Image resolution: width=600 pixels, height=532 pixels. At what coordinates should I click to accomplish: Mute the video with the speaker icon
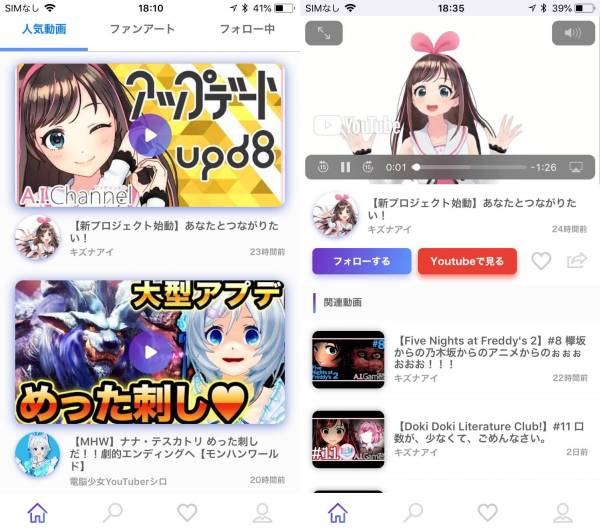pos(573,34)
